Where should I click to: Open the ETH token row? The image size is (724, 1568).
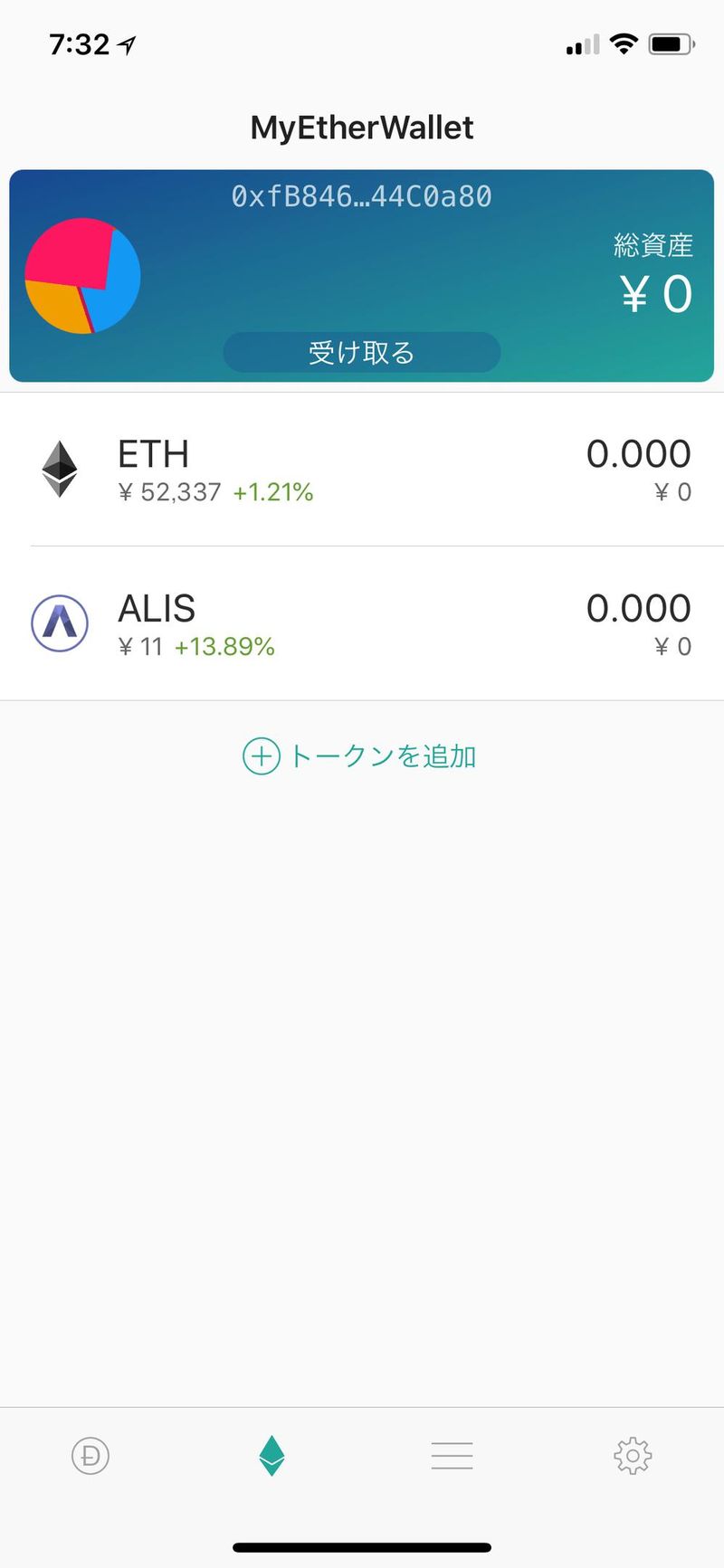point(362,470)
